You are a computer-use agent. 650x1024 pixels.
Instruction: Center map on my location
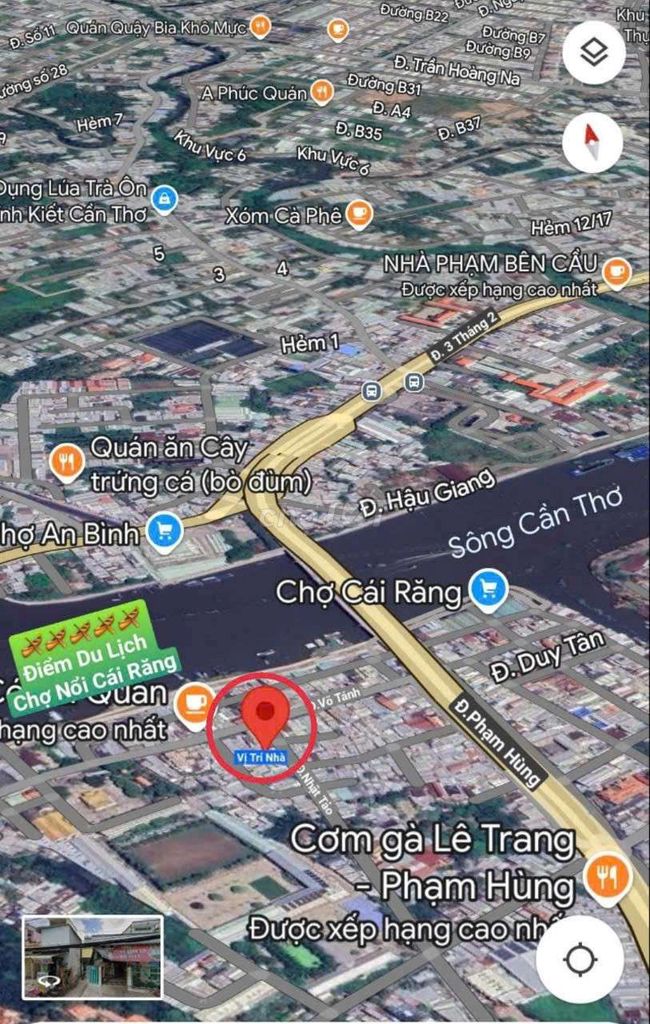click(580, 958)
